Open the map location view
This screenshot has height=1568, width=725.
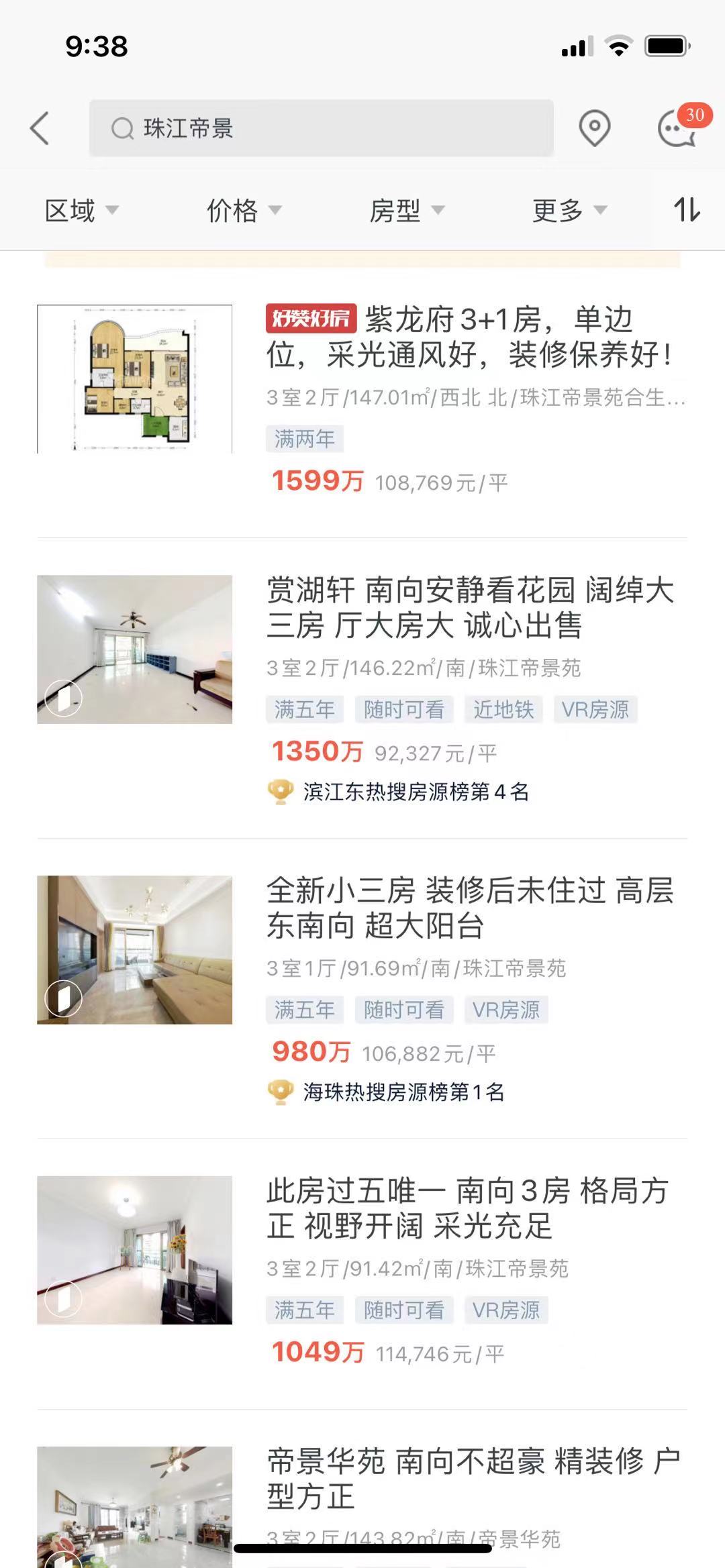tap(594, 127)
